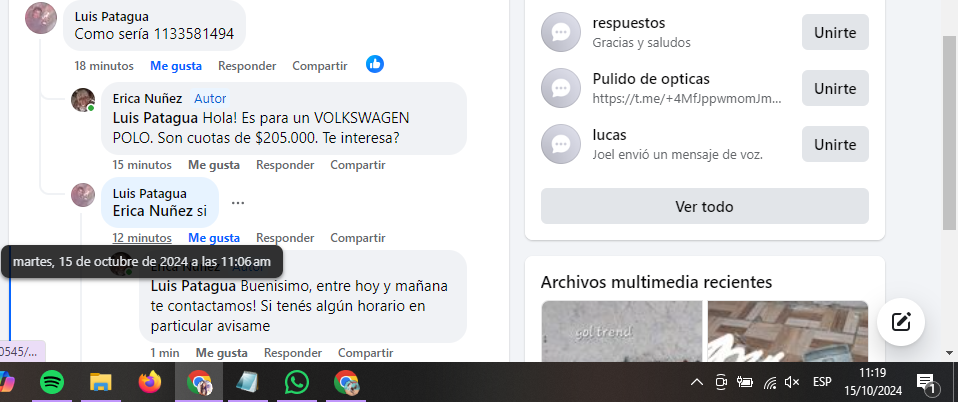Join the 'lucas' chat
Viewport: 958px width, 402px height.
(x=834, y=144)
